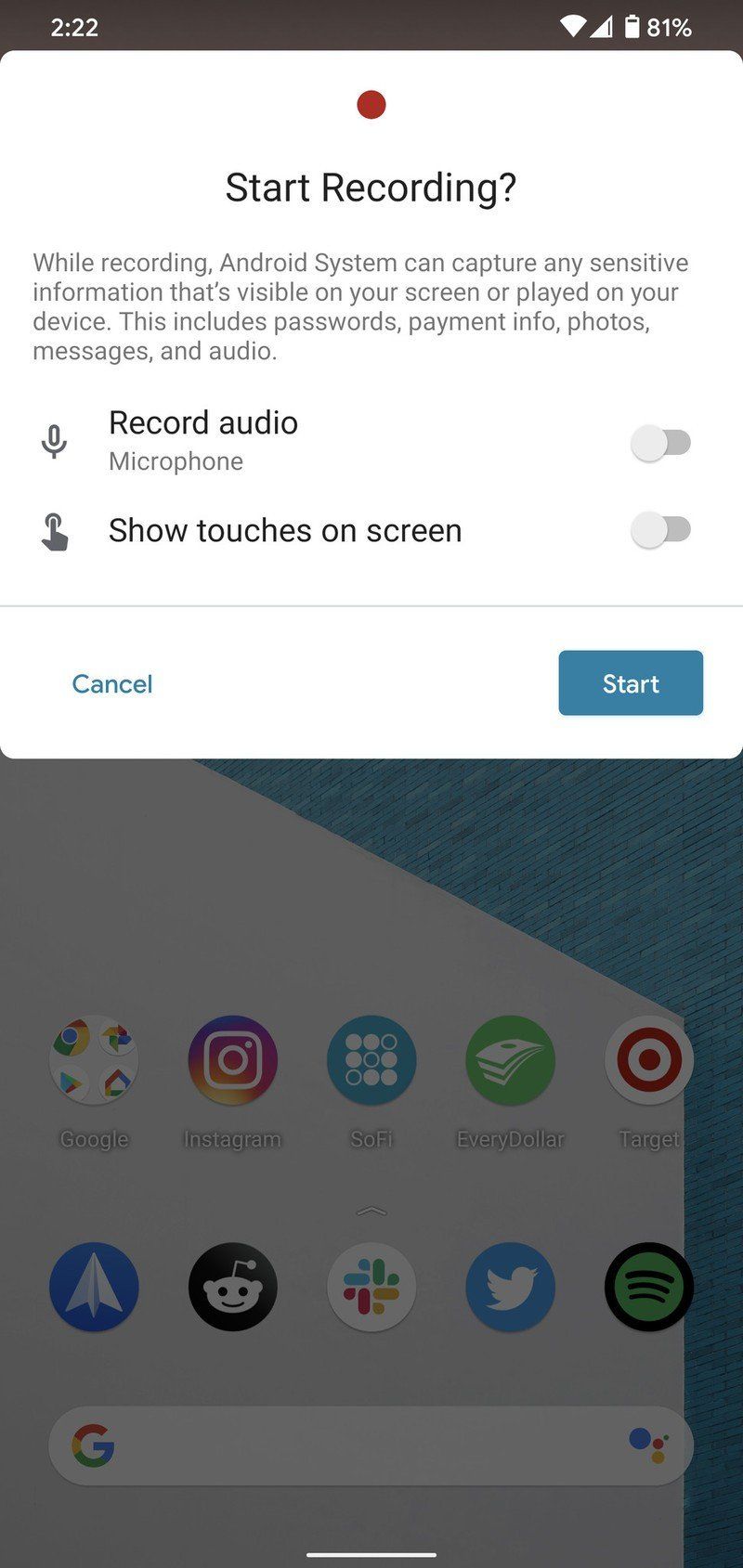Cancel the screen recording dialog
743x1568 pixels.
[112, 684]
